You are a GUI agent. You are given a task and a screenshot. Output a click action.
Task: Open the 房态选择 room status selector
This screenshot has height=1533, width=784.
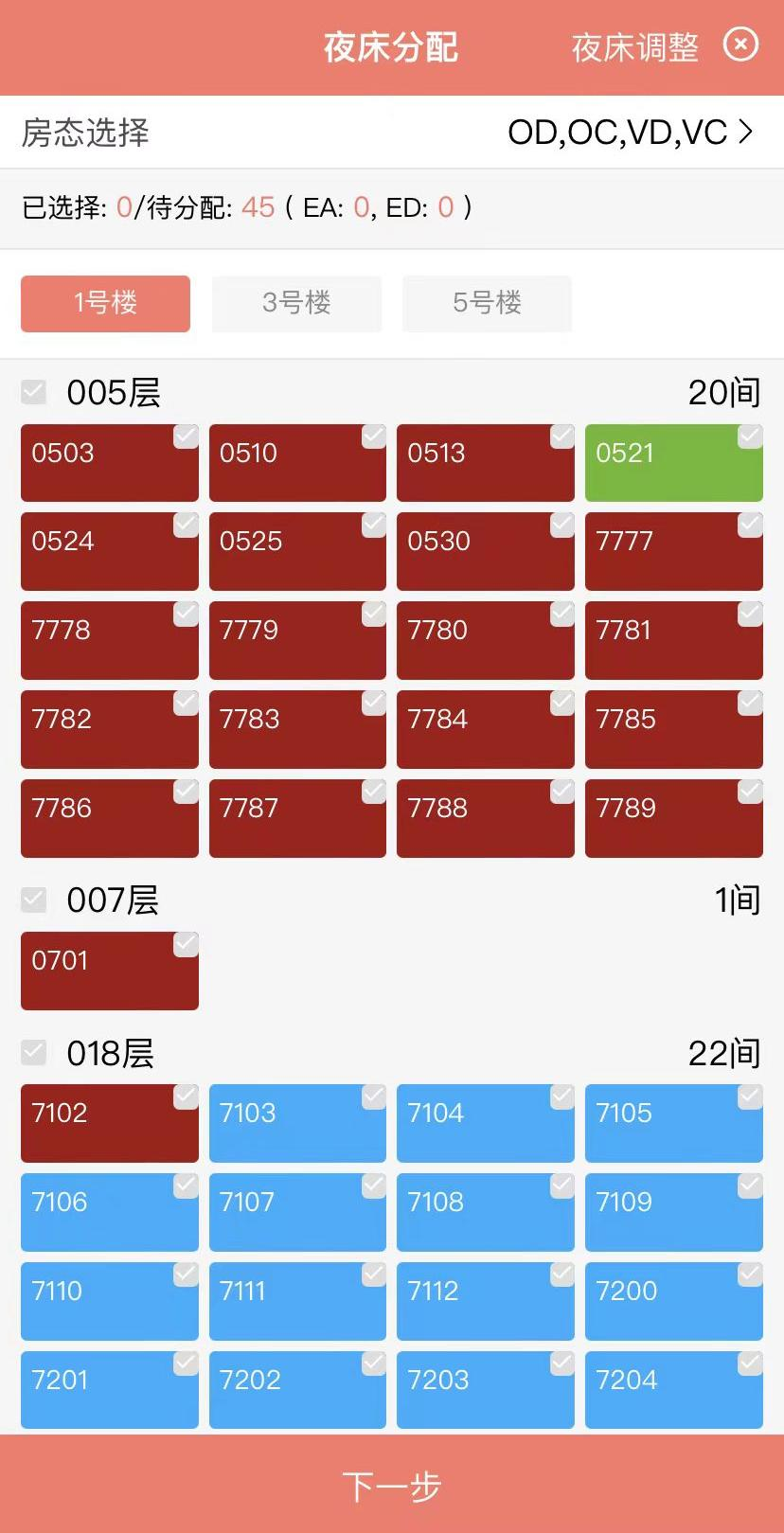(392, 133)
